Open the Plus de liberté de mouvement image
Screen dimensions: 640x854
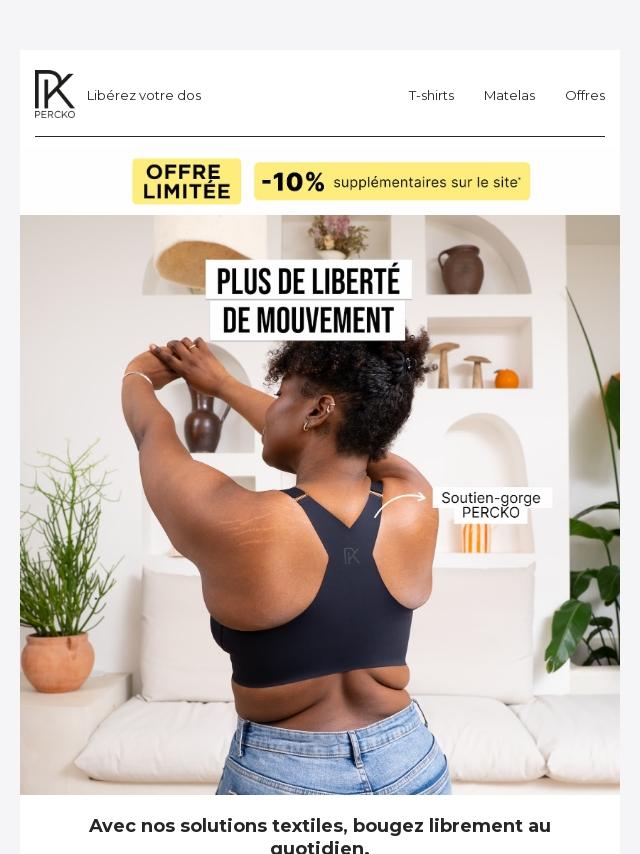pyautogui.click(x=320, y=505)
